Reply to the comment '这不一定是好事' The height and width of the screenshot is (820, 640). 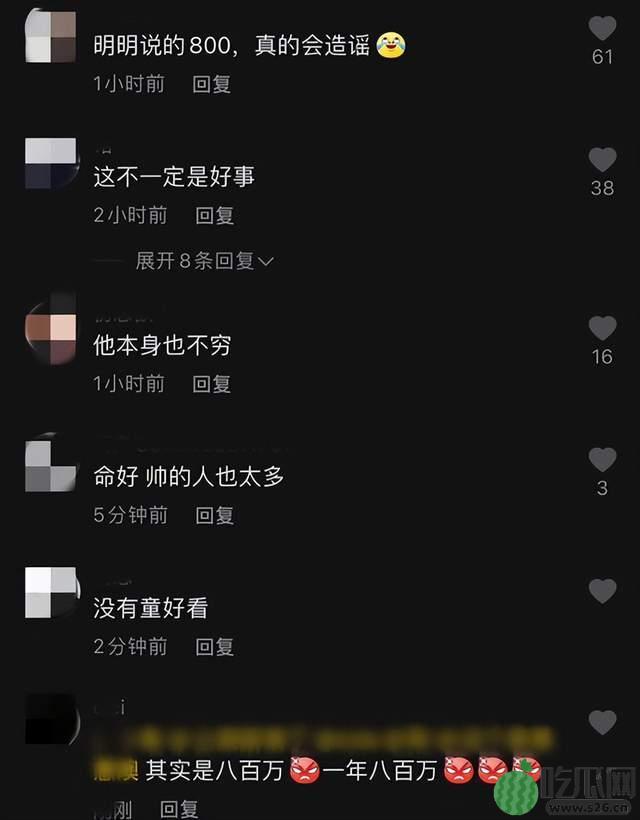pos(214,215)
